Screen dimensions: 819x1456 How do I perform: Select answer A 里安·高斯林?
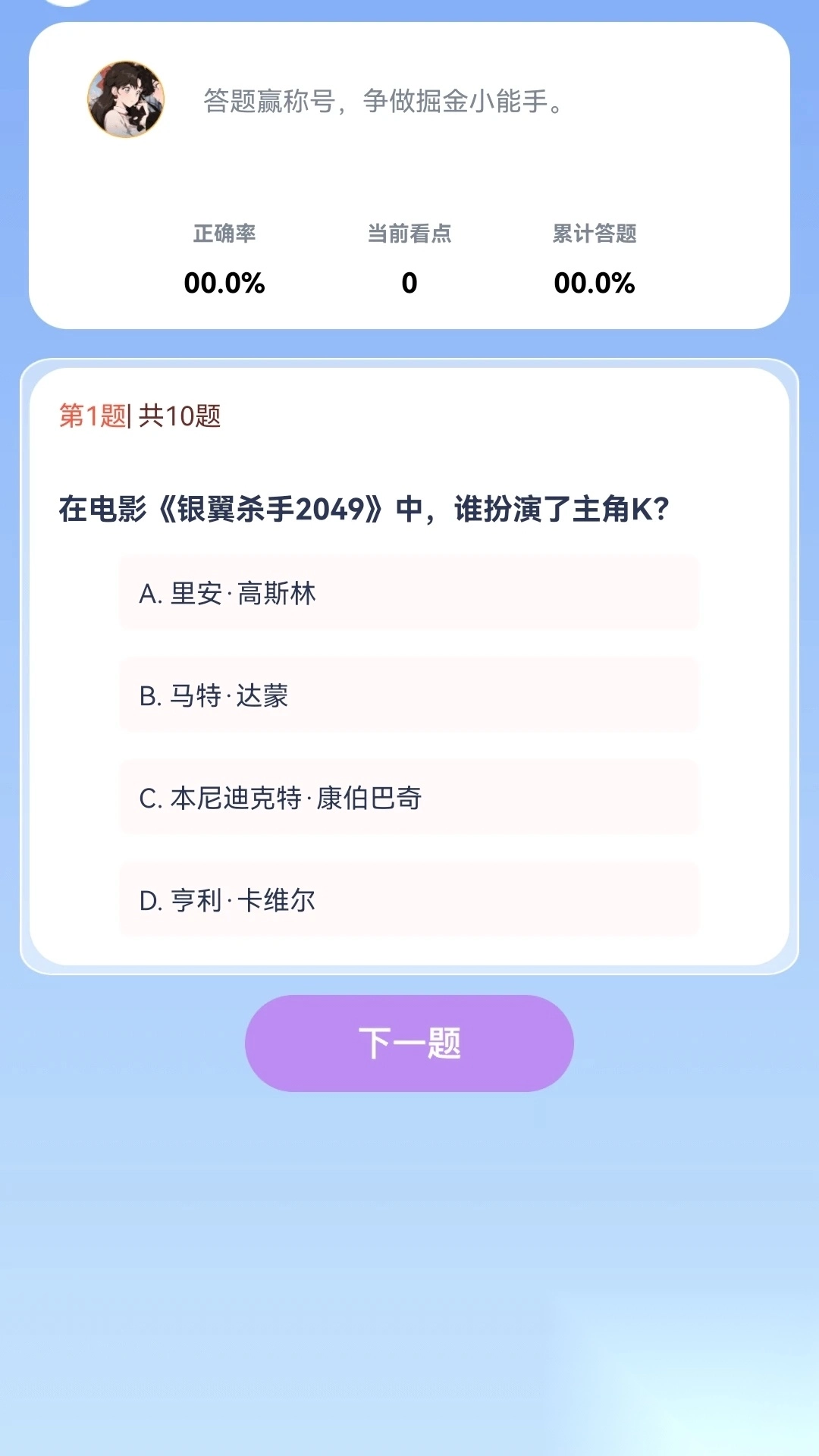click(408, 595)
